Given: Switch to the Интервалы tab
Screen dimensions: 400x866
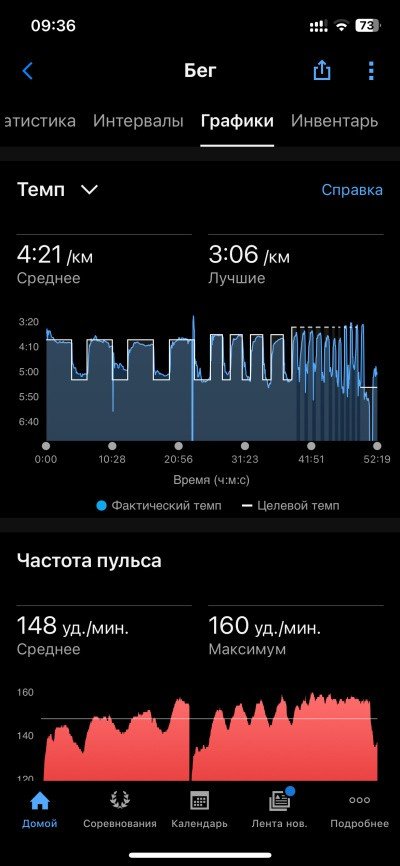Looking at the screenshot, I should (x=138, y=121).
